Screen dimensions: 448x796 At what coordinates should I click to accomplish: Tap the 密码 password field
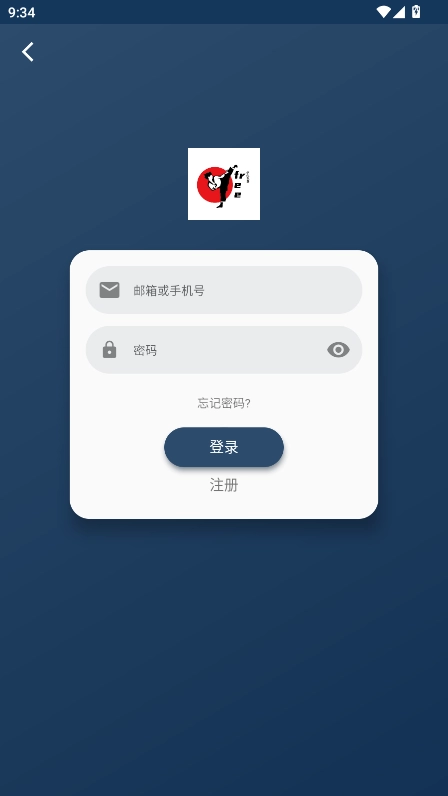(x=223, y=350)
